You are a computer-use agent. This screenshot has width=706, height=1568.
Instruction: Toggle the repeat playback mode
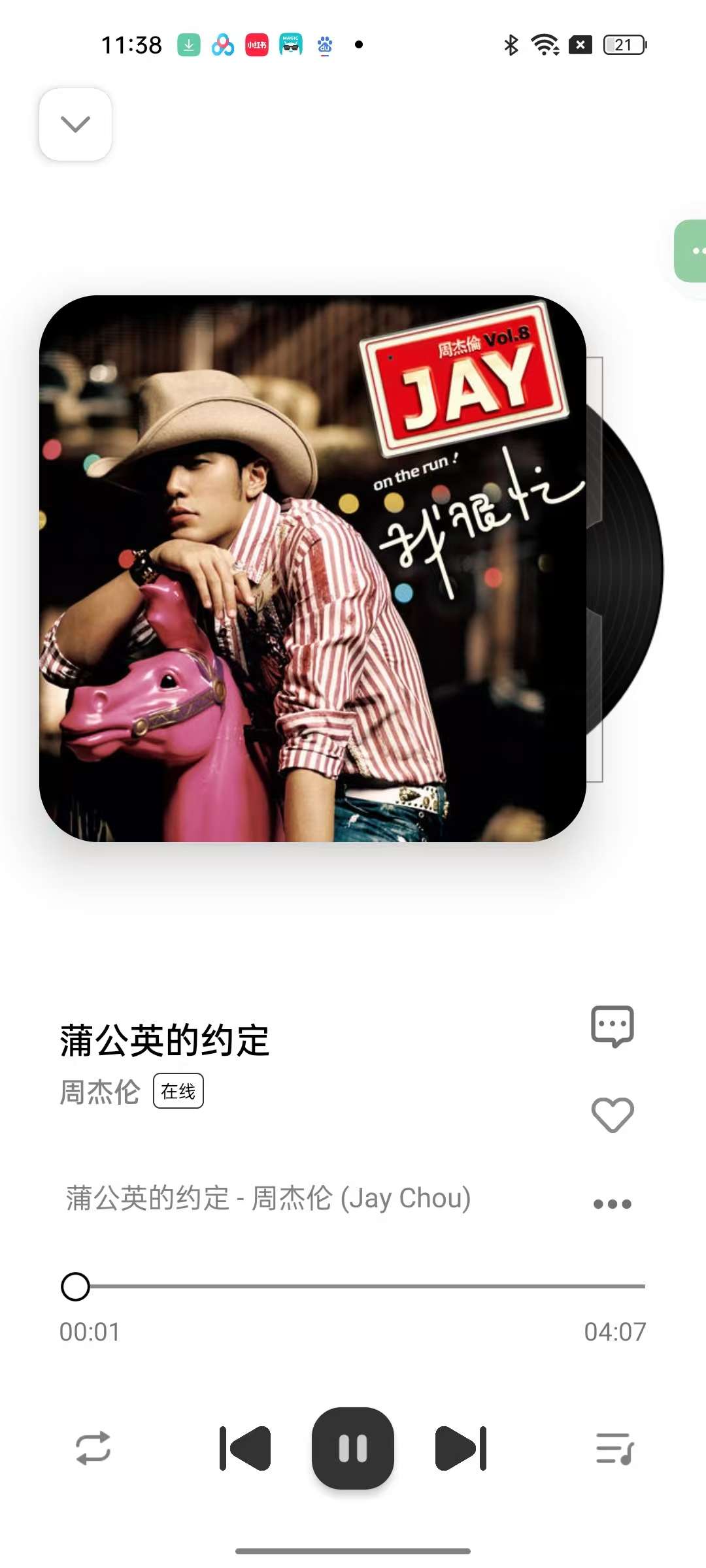[93, 1448]
